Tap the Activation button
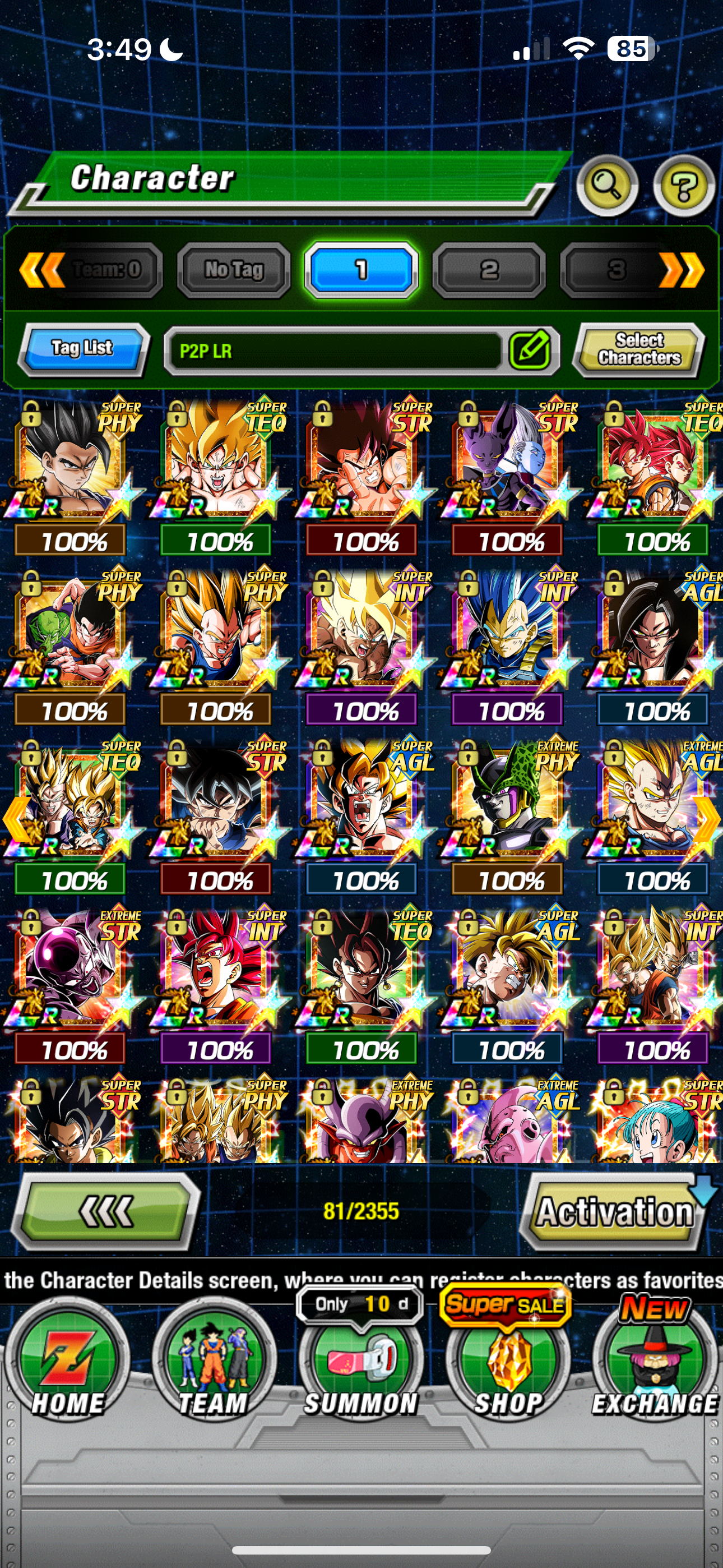Viewport: 723px width, 1568px height. 615,1211
